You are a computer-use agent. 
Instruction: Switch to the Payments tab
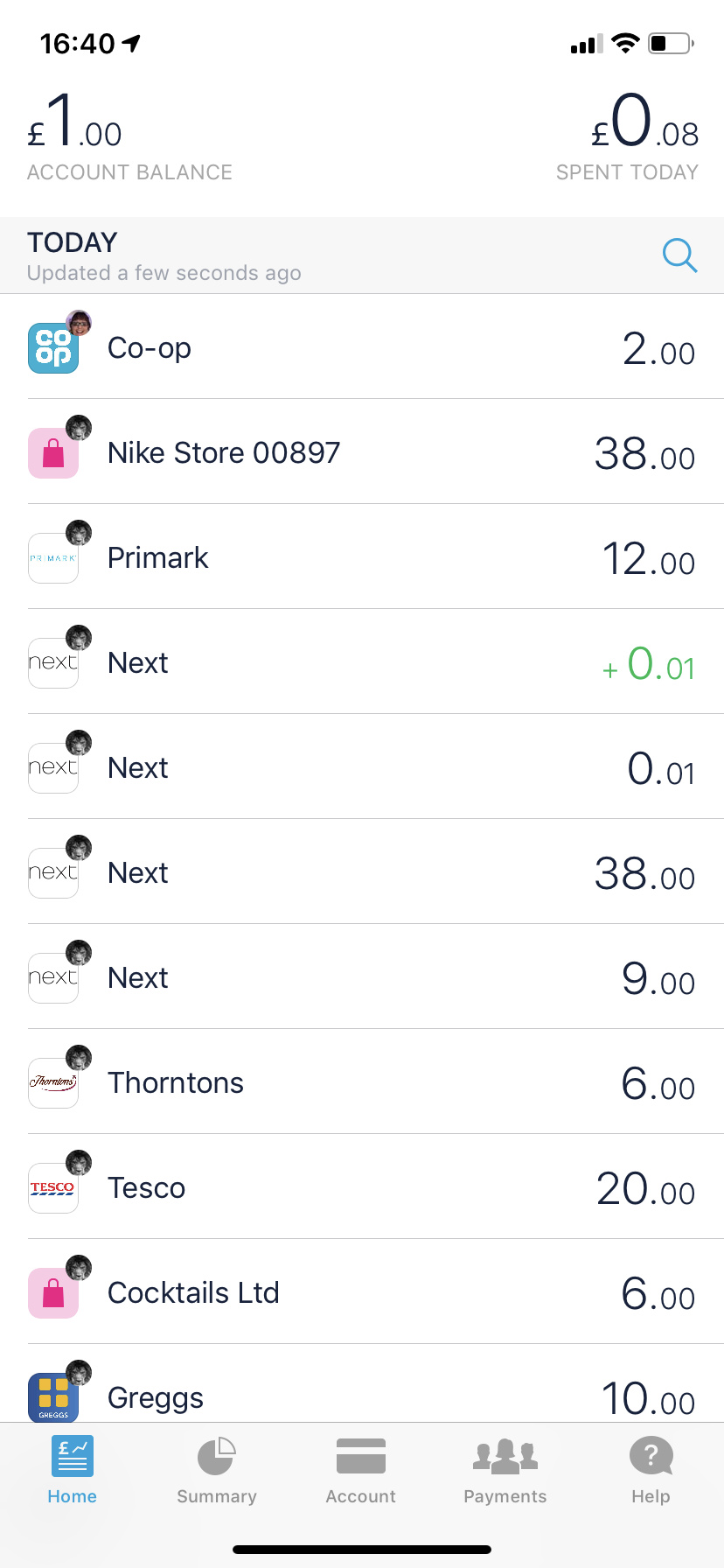coord(505,1471)
